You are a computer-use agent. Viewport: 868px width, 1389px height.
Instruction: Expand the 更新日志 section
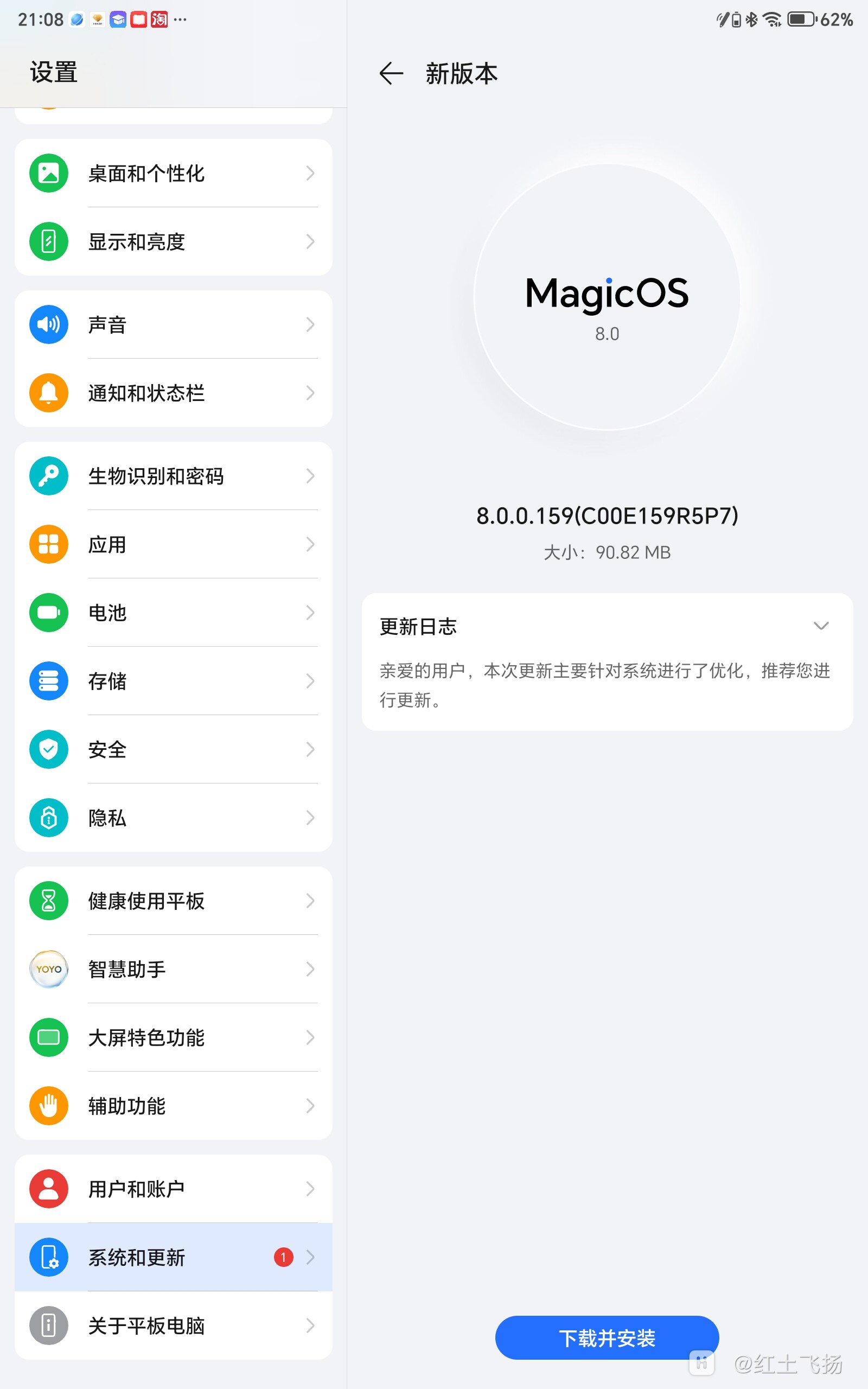pos(821,626)
